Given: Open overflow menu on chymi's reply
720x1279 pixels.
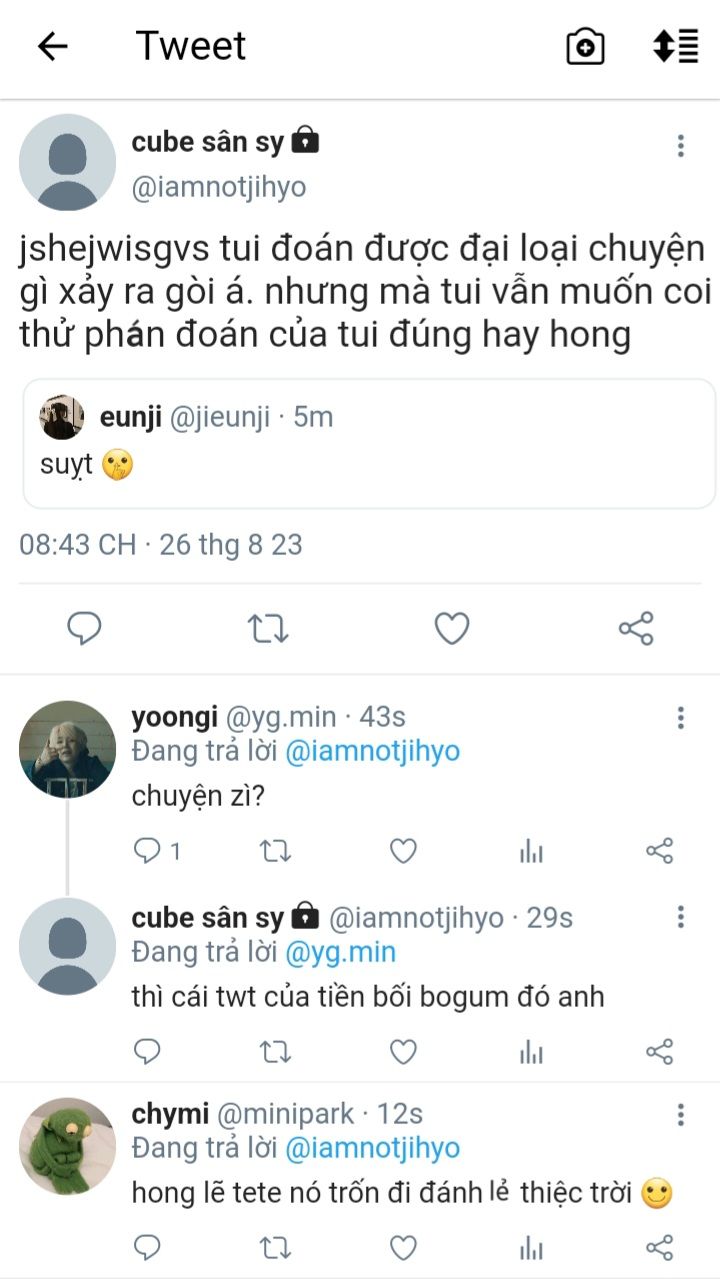Looking at the screenshot, I should pos(680,1114).
